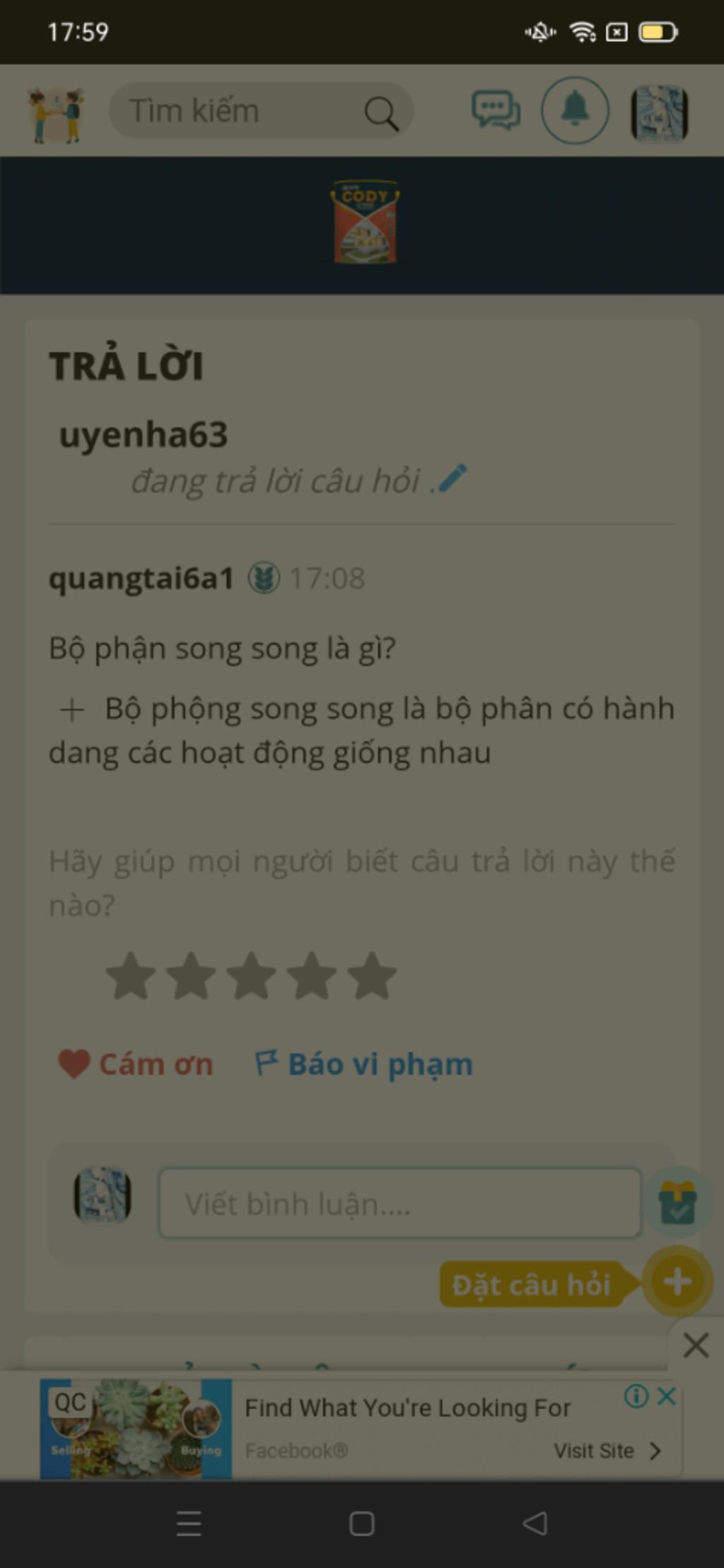The image size is (724, 1568).
Task: Go to the system home screen
Action: tap(361, 1523)
